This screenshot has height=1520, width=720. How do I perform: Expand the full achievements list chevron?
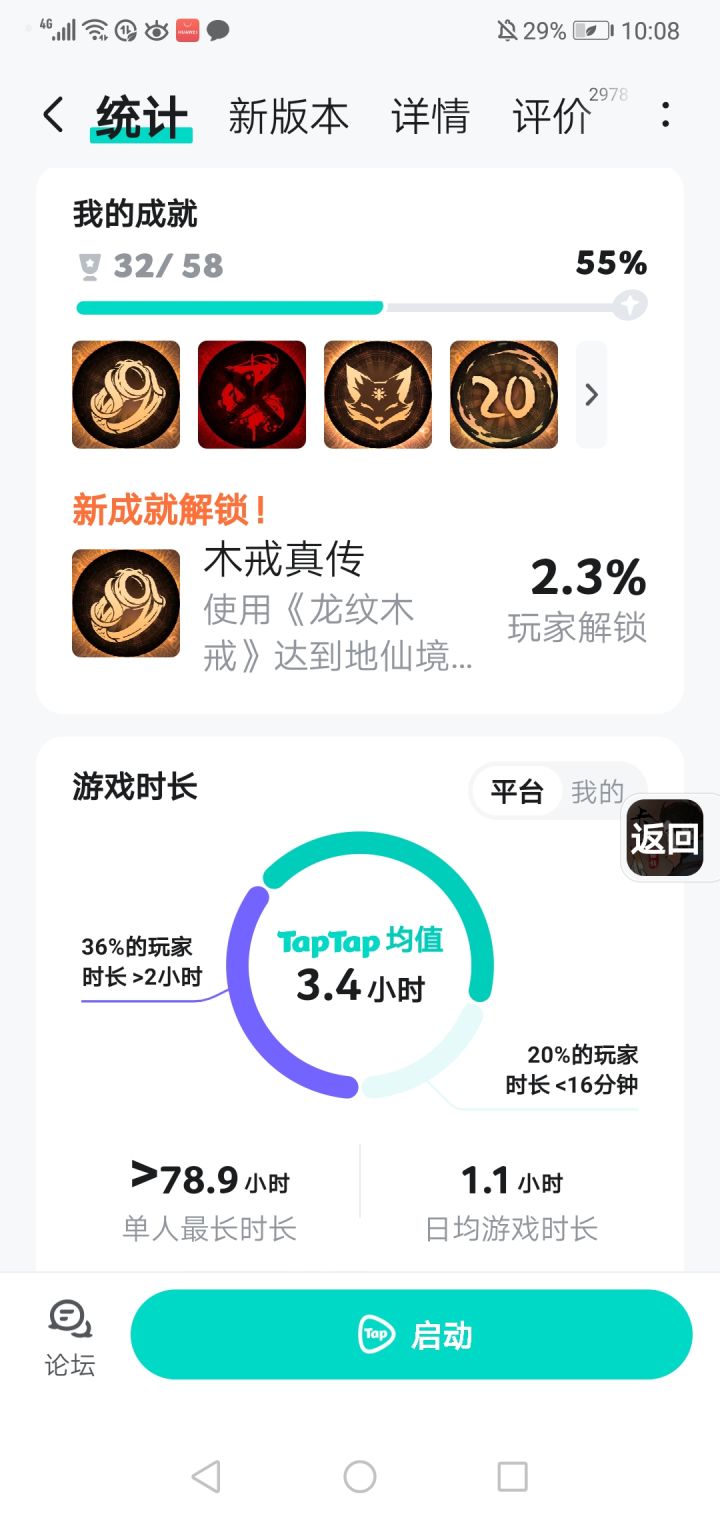click(589, 394)
